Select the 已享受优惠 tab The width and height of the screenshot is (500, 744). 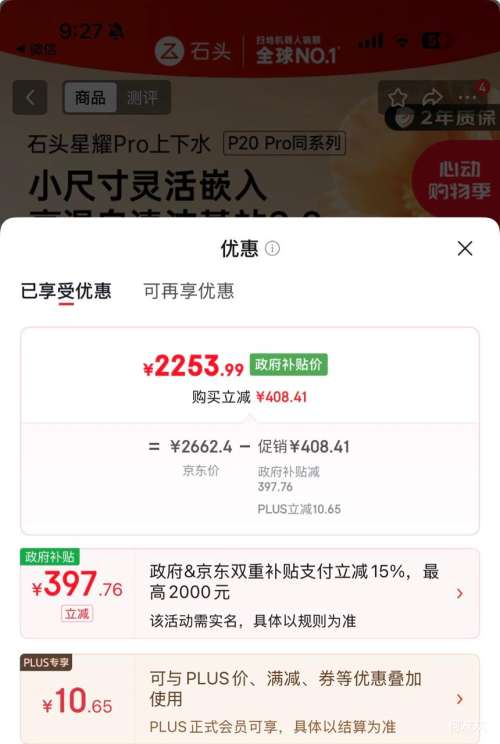click(x=66, y=291)
